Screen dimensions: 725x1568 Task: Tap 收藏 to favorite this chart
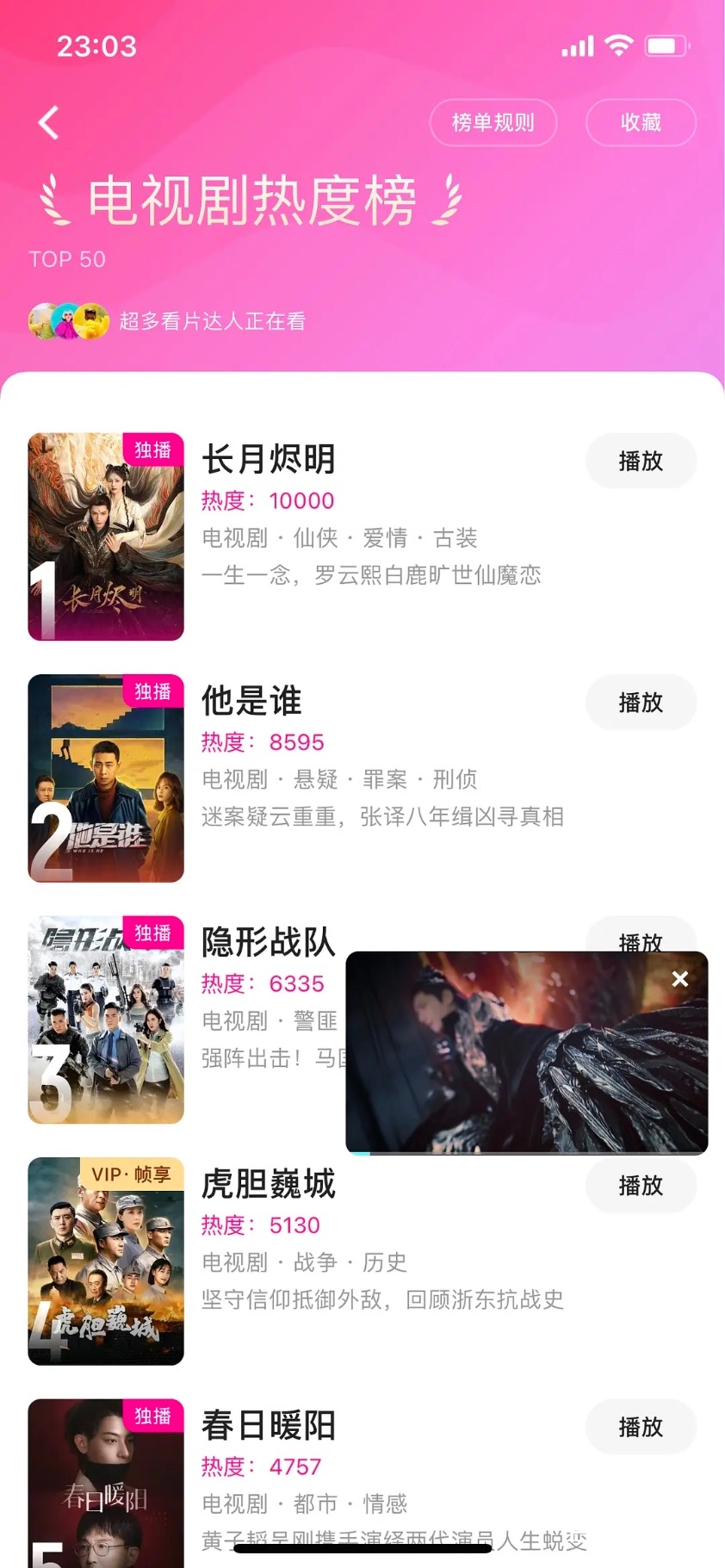pyautogui.click(x=641, y=122)
